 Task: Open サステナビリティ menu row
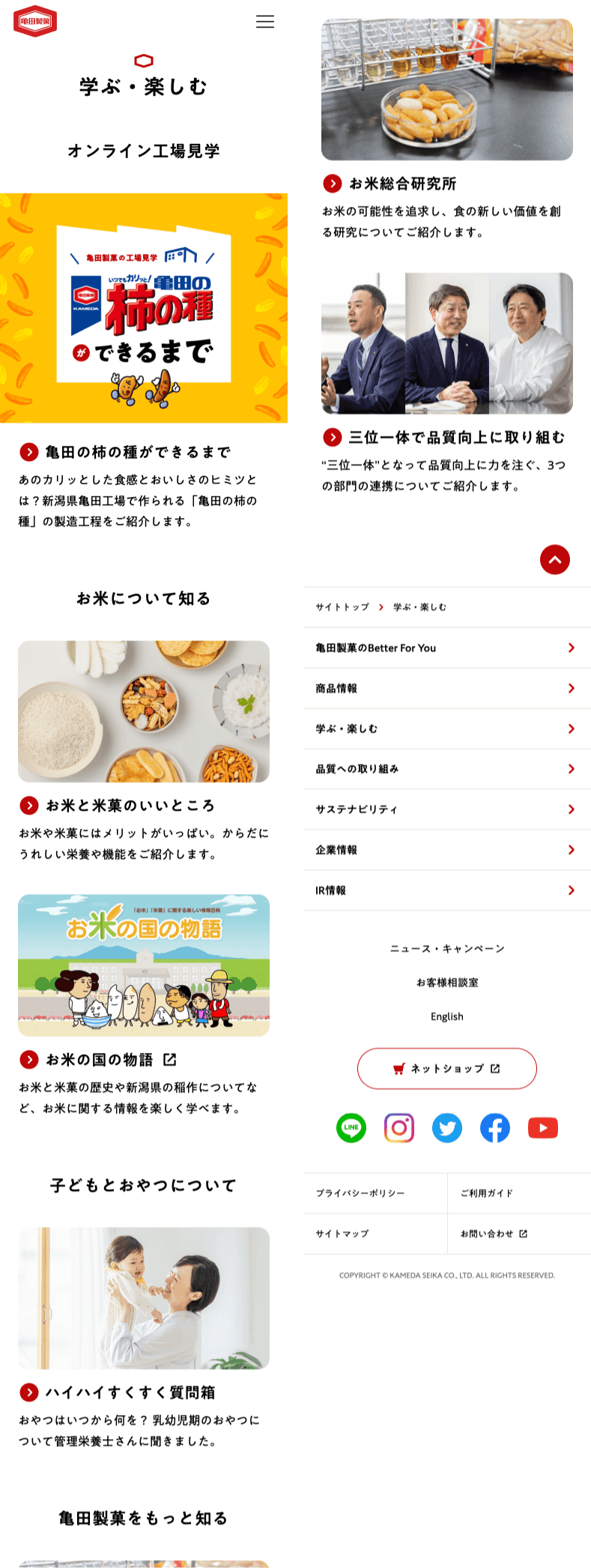click(446, 809)
